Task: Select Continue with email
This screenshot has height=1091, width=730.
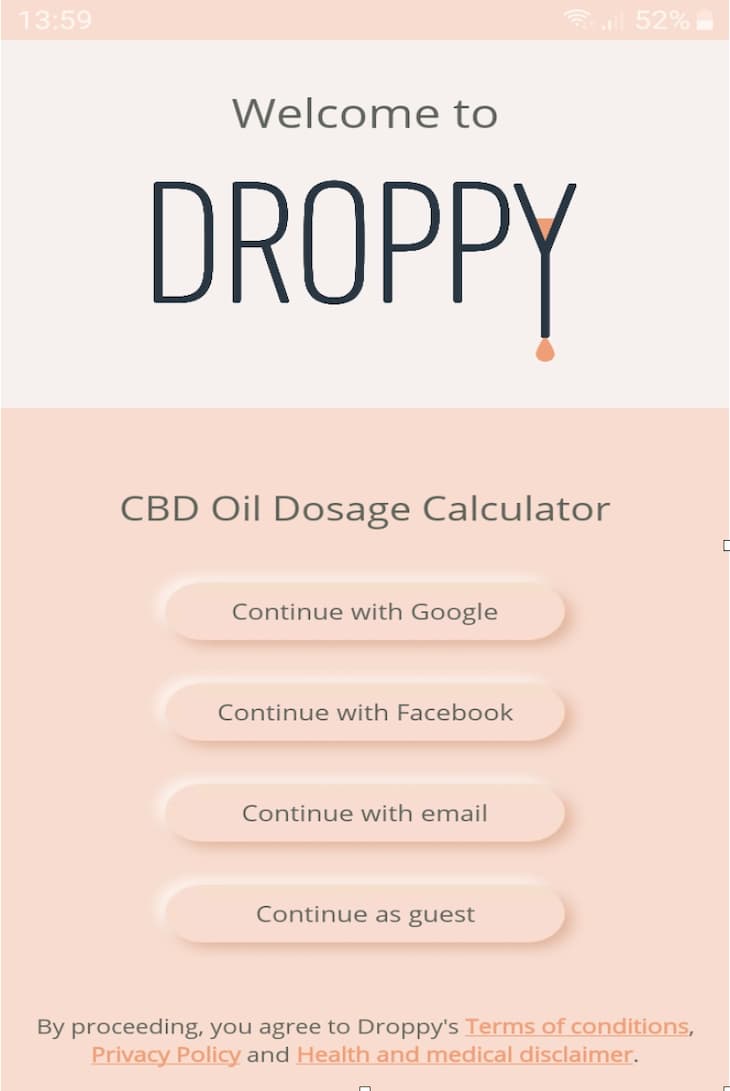Action: (x=365, y=813)
